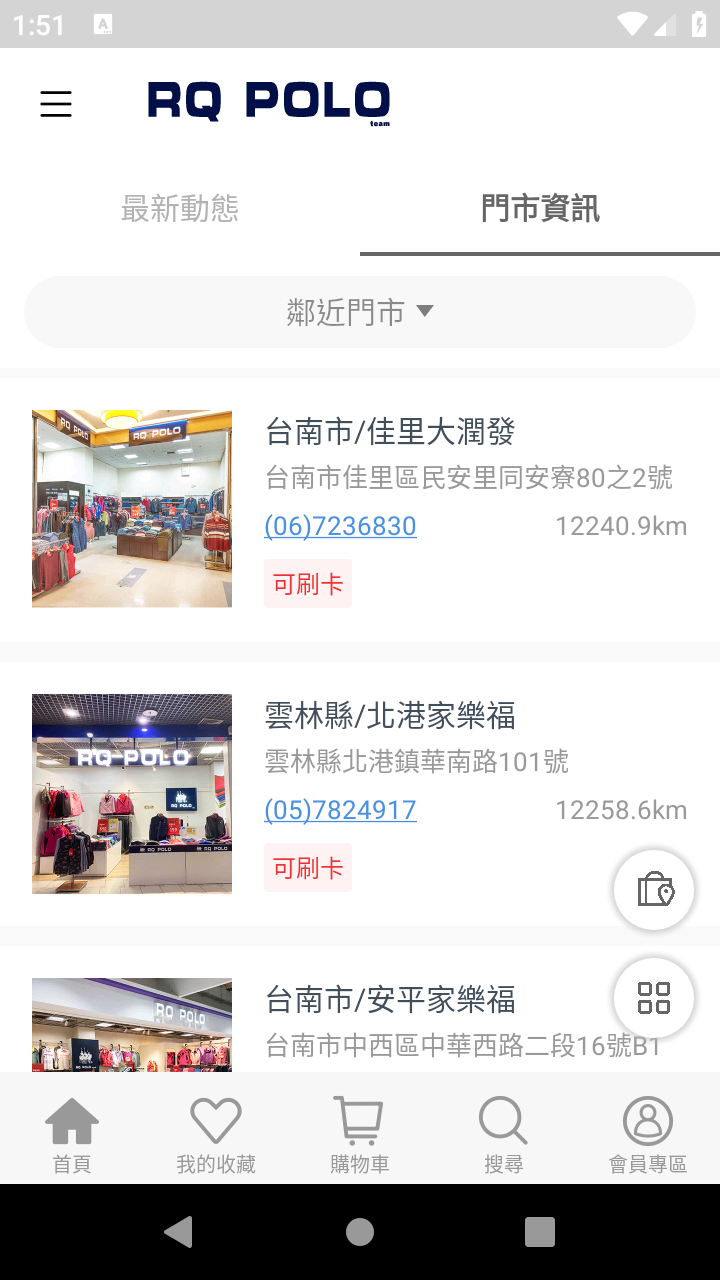
Task: Open the 雲林縣/北港家樂福 store card
Action: 390,716
